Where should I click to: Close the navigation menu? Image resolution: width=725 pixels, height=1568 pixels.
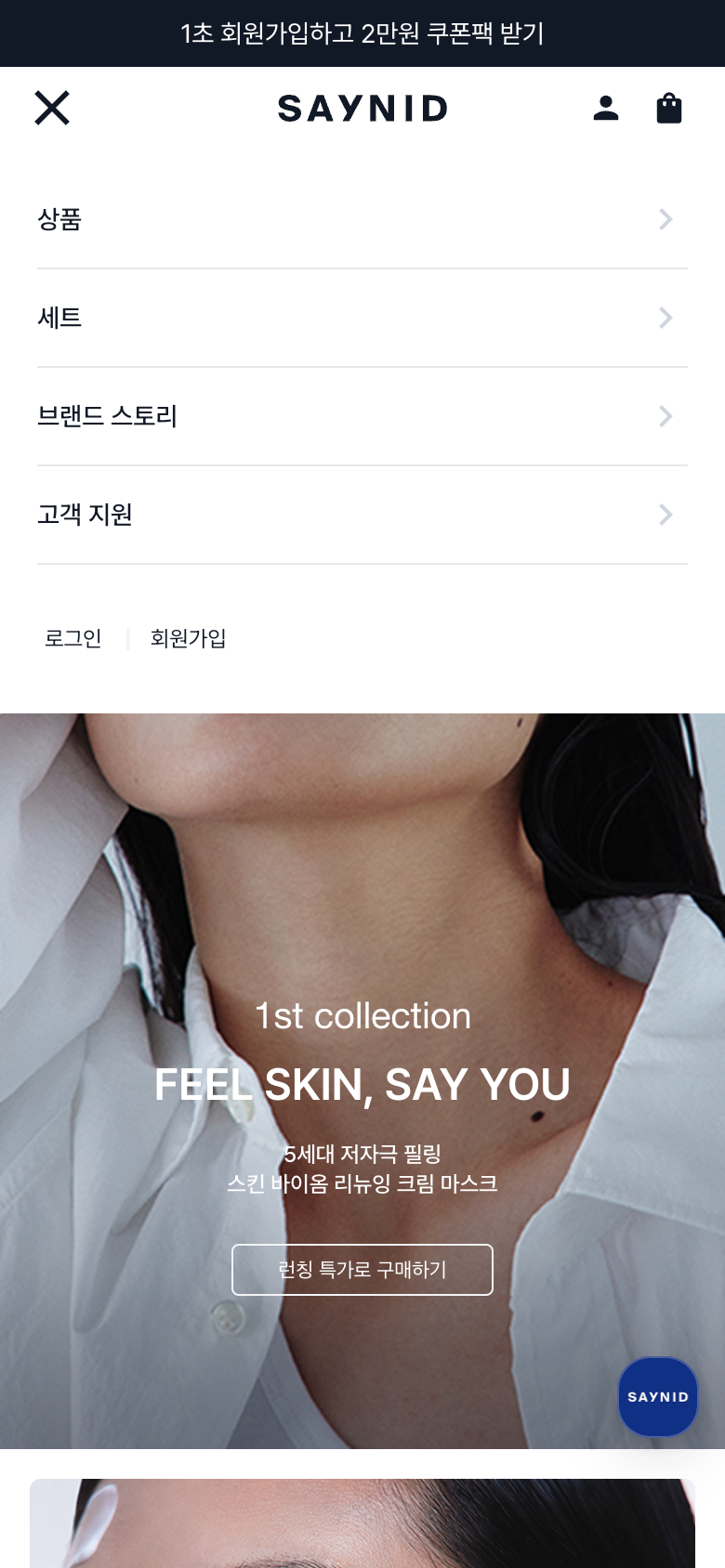(x=52, y=108)
